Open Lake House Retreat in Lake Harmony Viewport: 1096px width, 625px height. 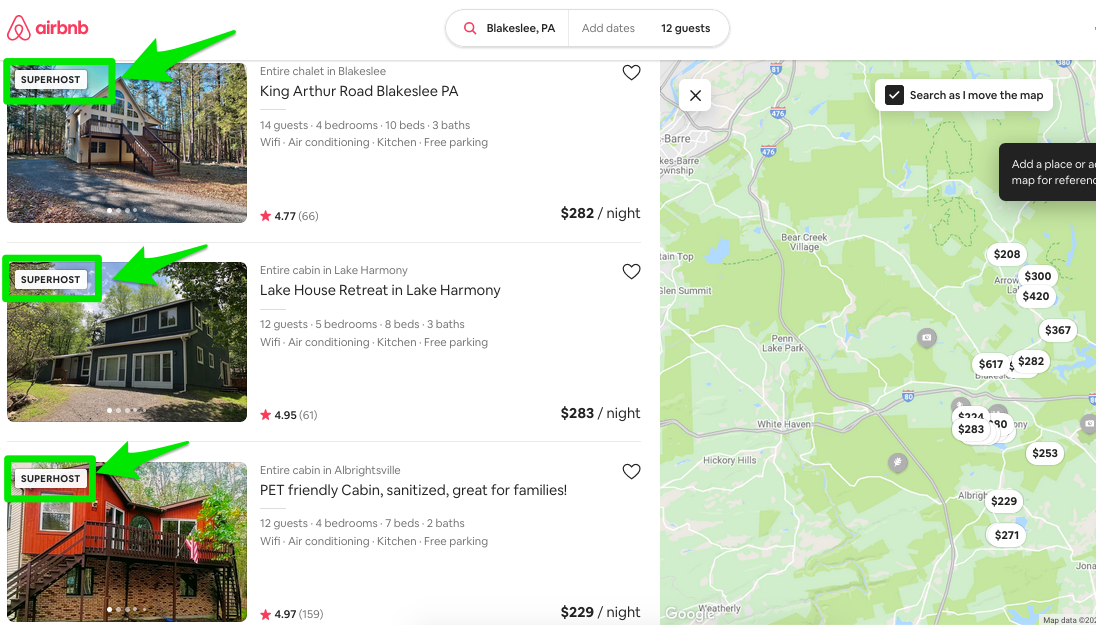(x=380, y=290)
